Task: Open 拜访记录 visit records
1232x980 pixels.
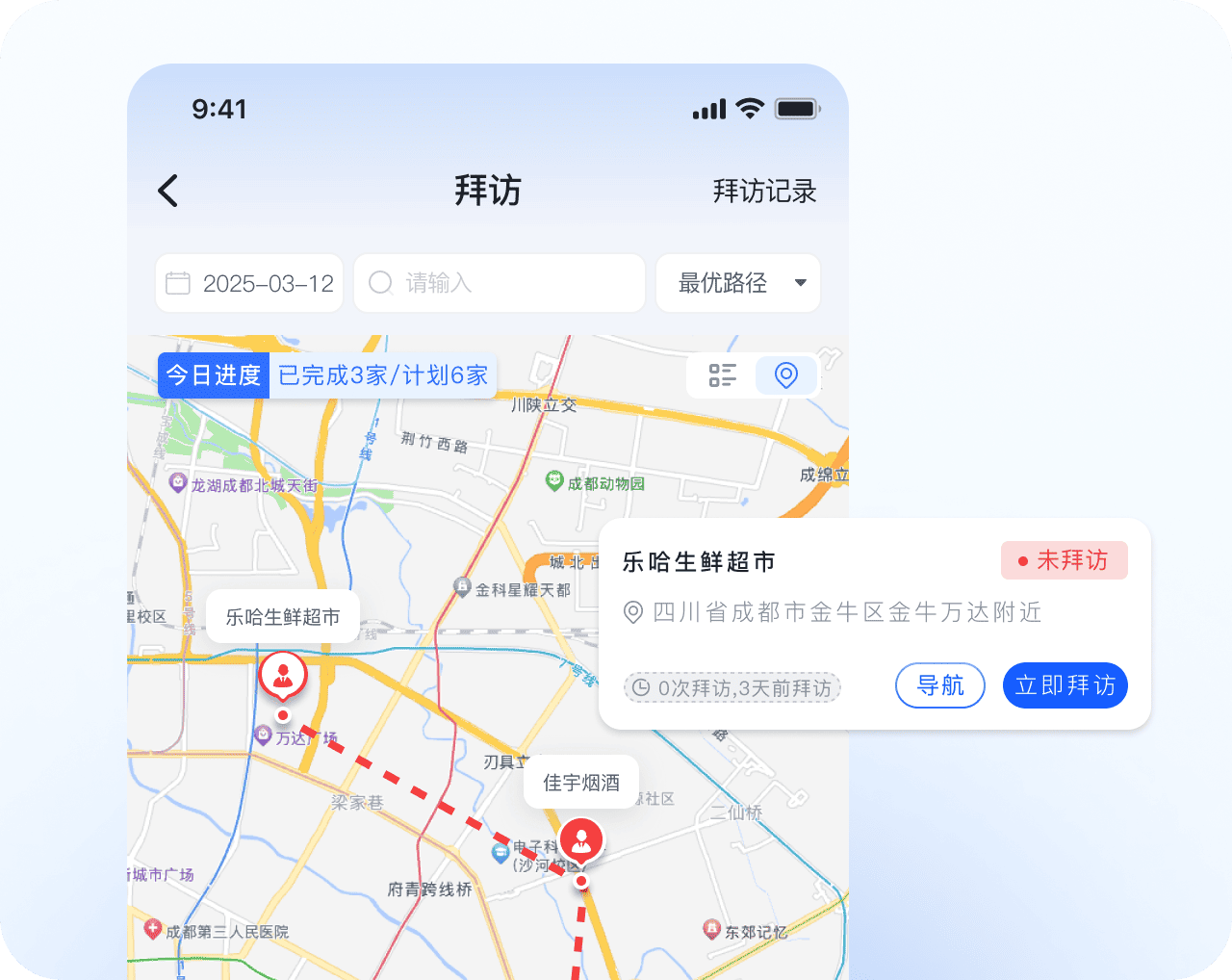Action: pyautogui.click(x=764, y=191)
